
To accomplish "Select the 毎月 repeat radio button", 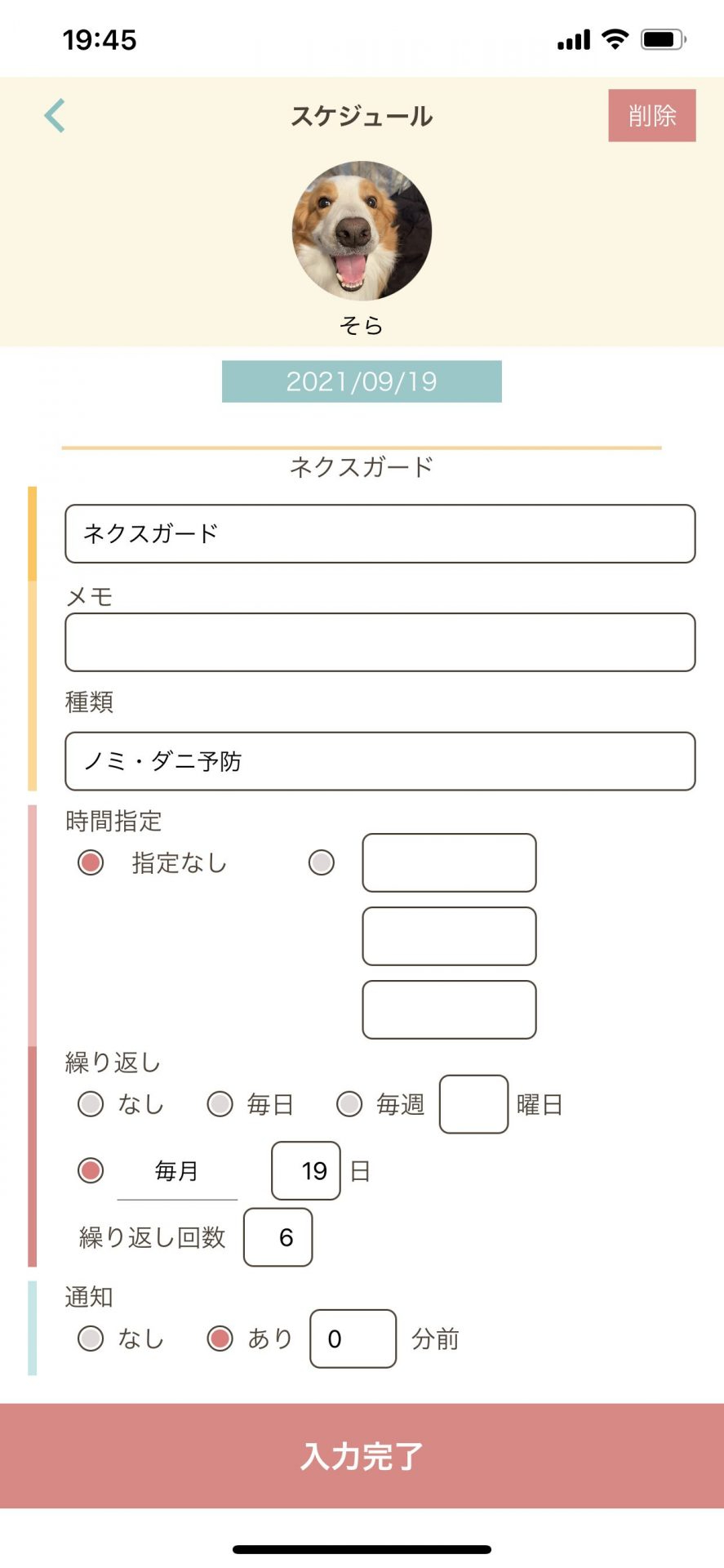I will tap(91, 1170).
